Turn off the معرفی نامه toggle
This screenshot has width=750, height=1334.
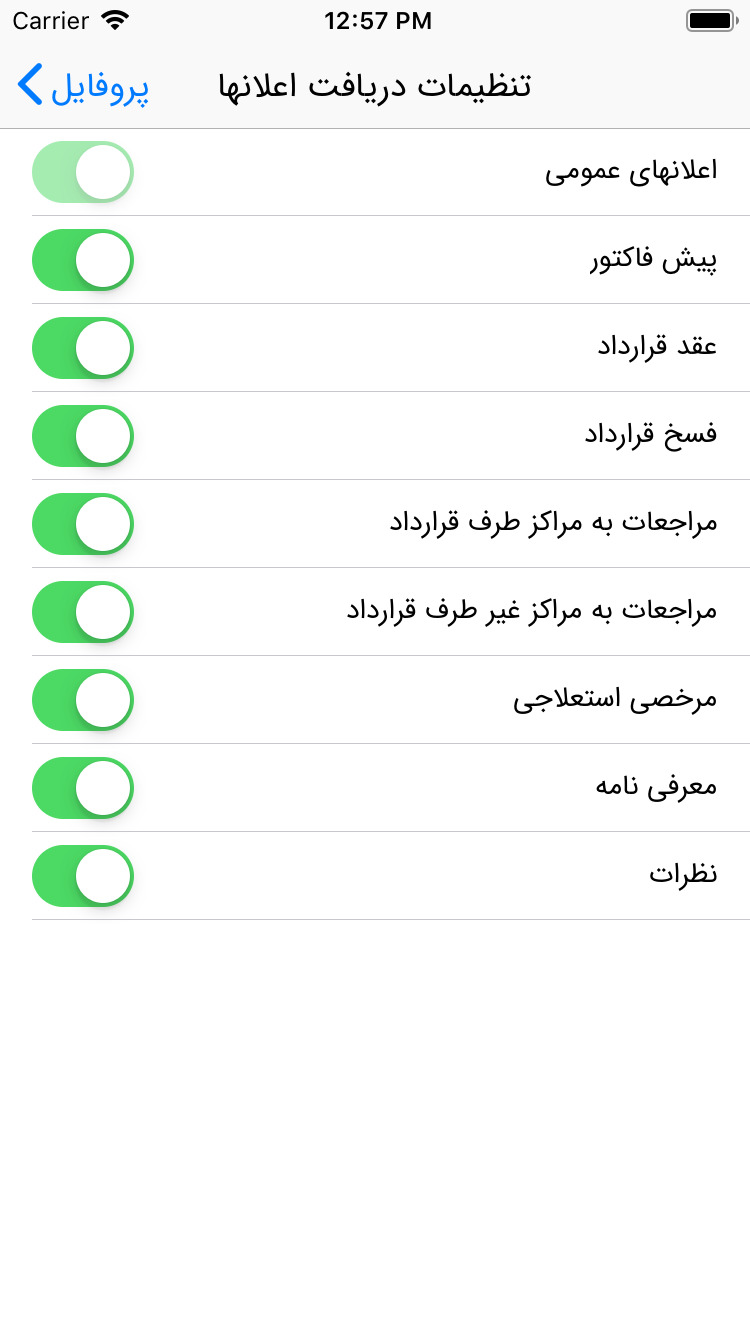coord(83,788)
